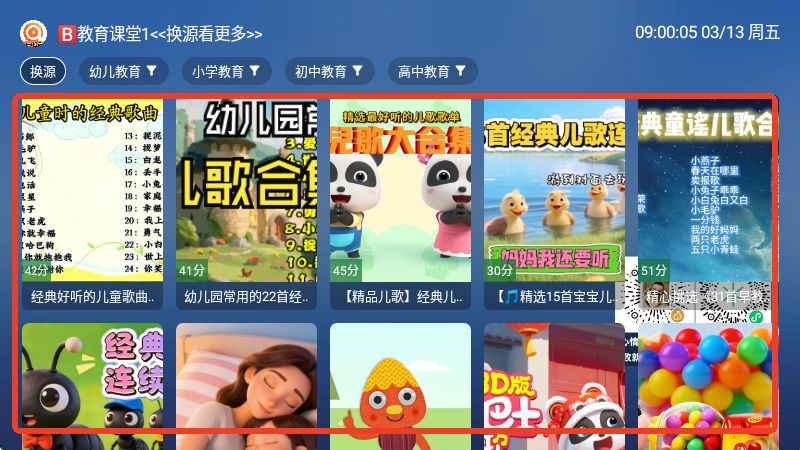Tap the app logo icon
800x450 pixels.
34,33
